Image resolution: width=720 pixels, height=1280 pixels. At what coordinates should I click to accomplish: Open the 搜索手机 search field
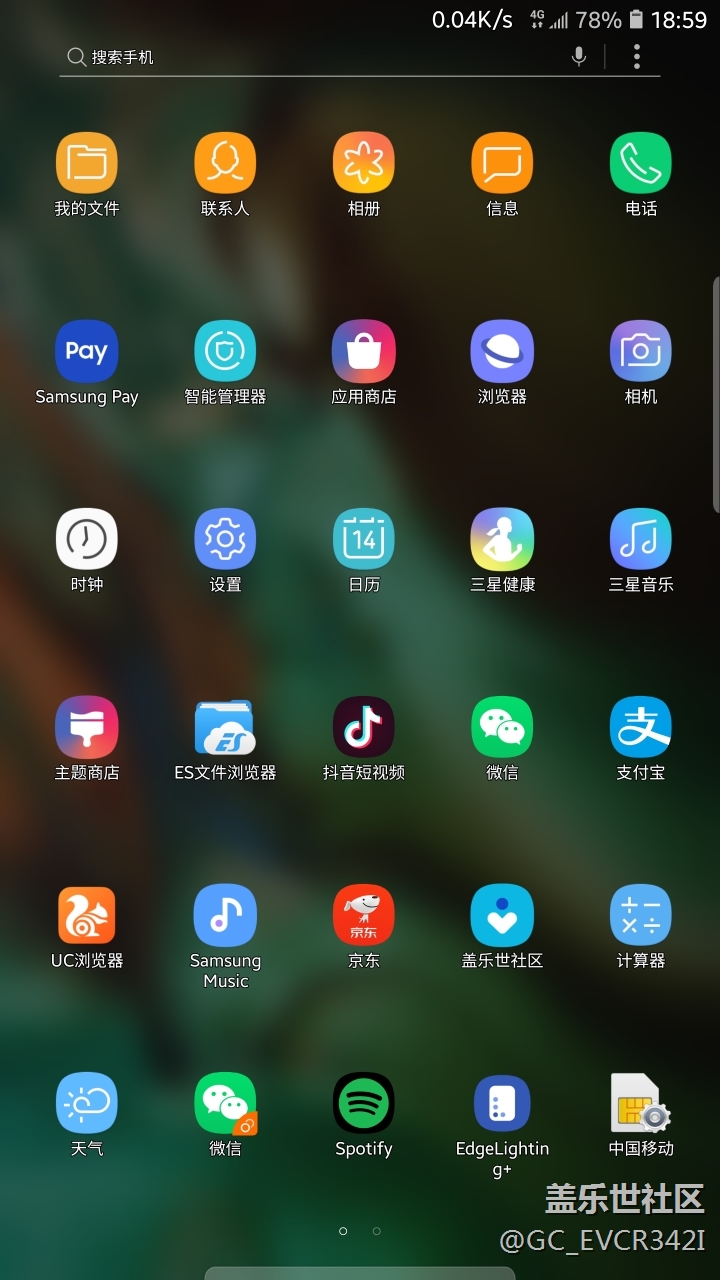300,57
